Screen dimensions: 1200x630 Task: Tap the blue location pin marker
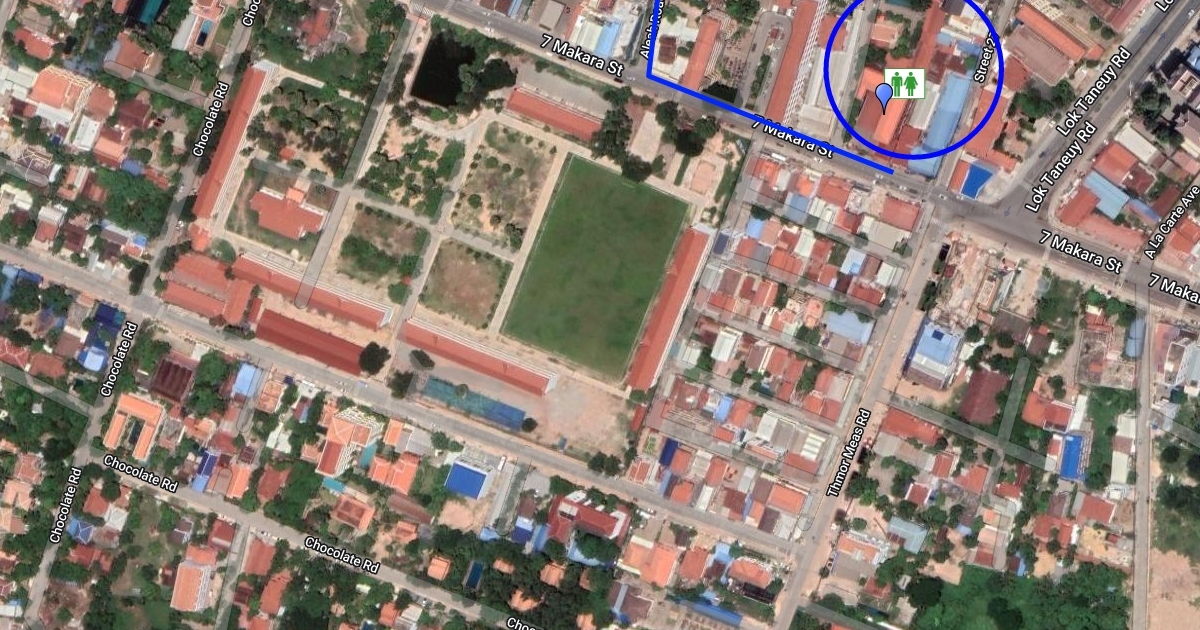tap(884, 95)
